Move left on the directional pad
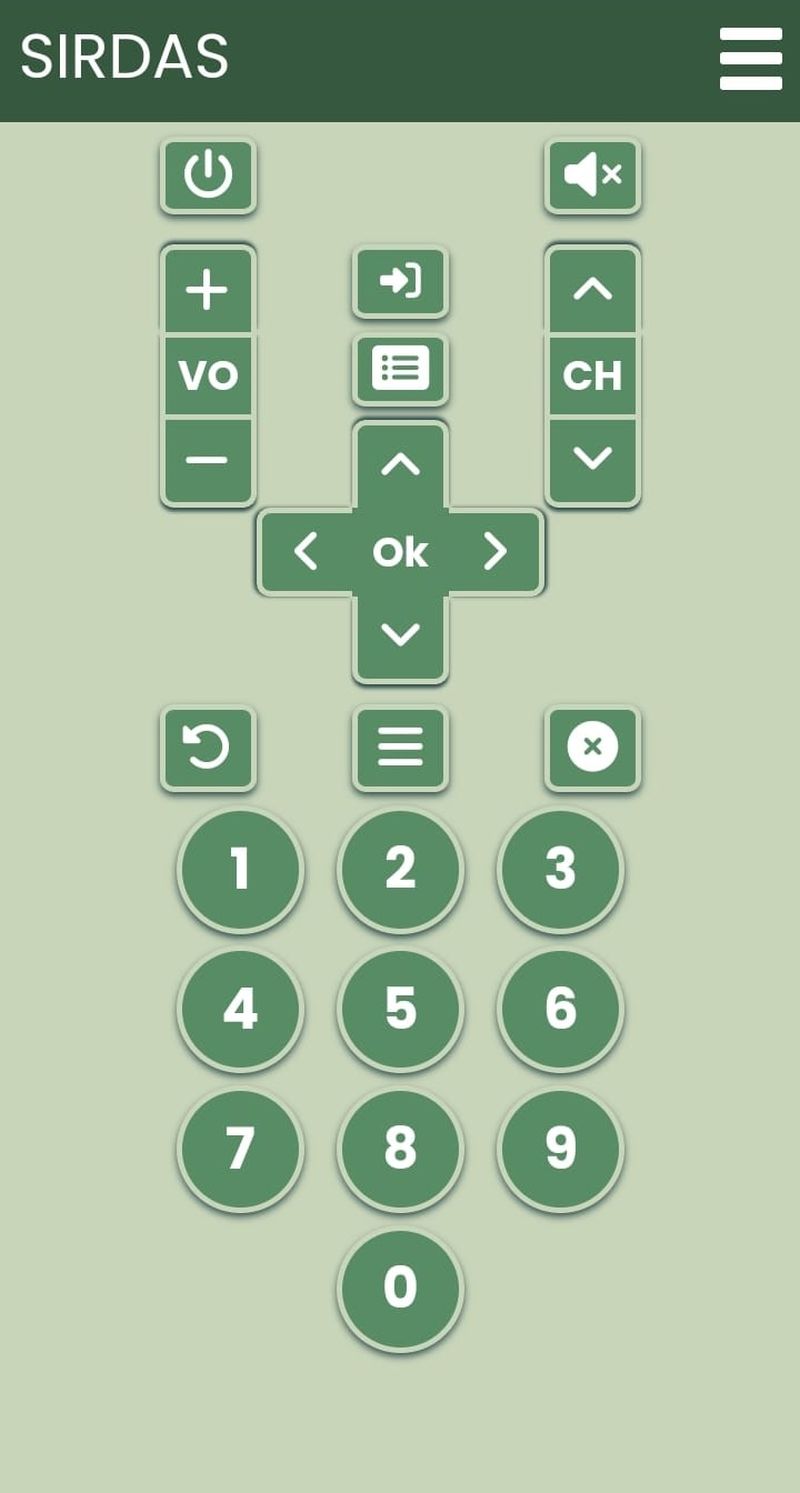800x1493 pixels. pyautogui.click(x=306, y=552)
